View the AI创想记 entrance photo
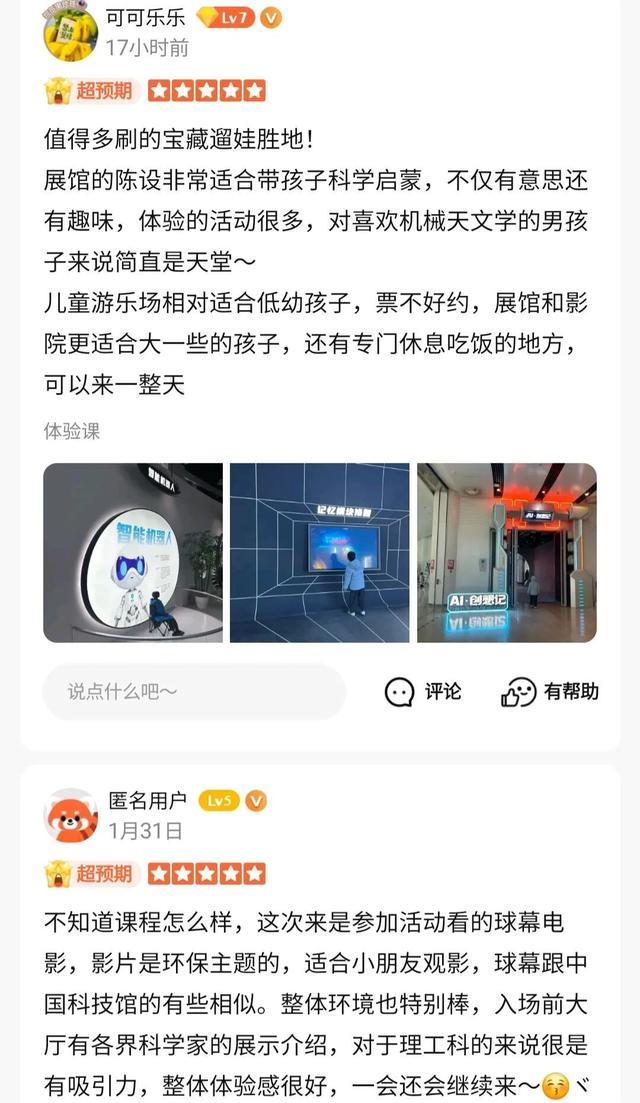This screenshot has width=640, height=1103. 506,552
